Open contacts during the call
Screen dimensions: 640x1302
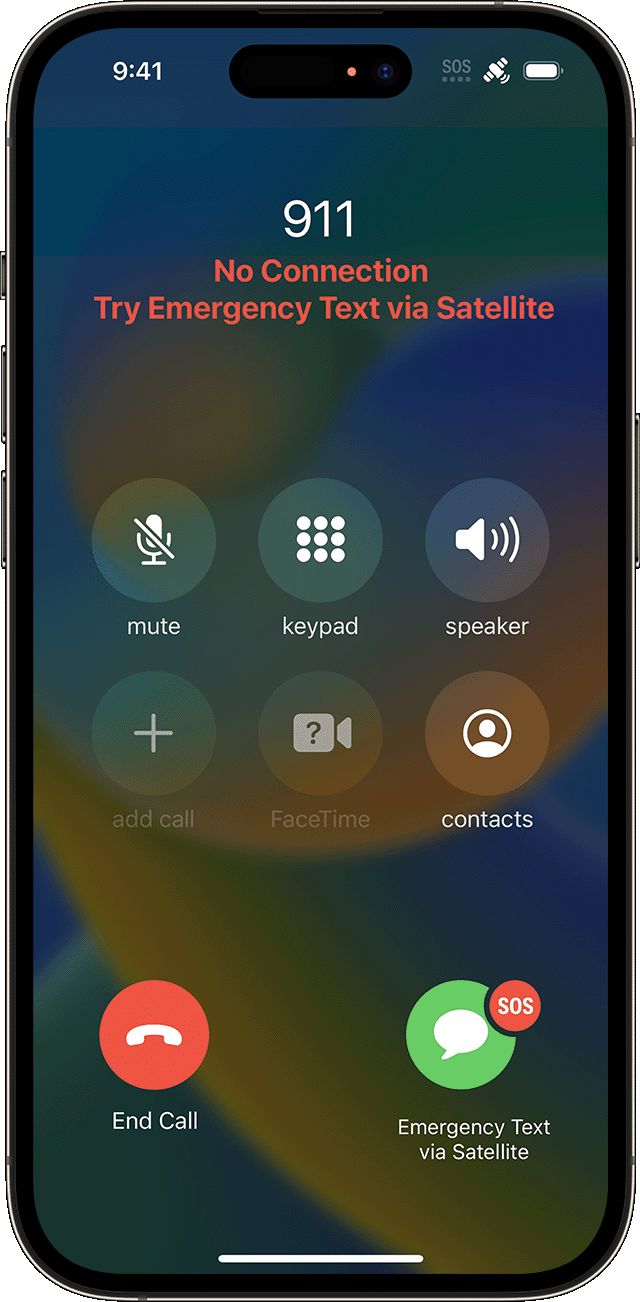[487, 733]
